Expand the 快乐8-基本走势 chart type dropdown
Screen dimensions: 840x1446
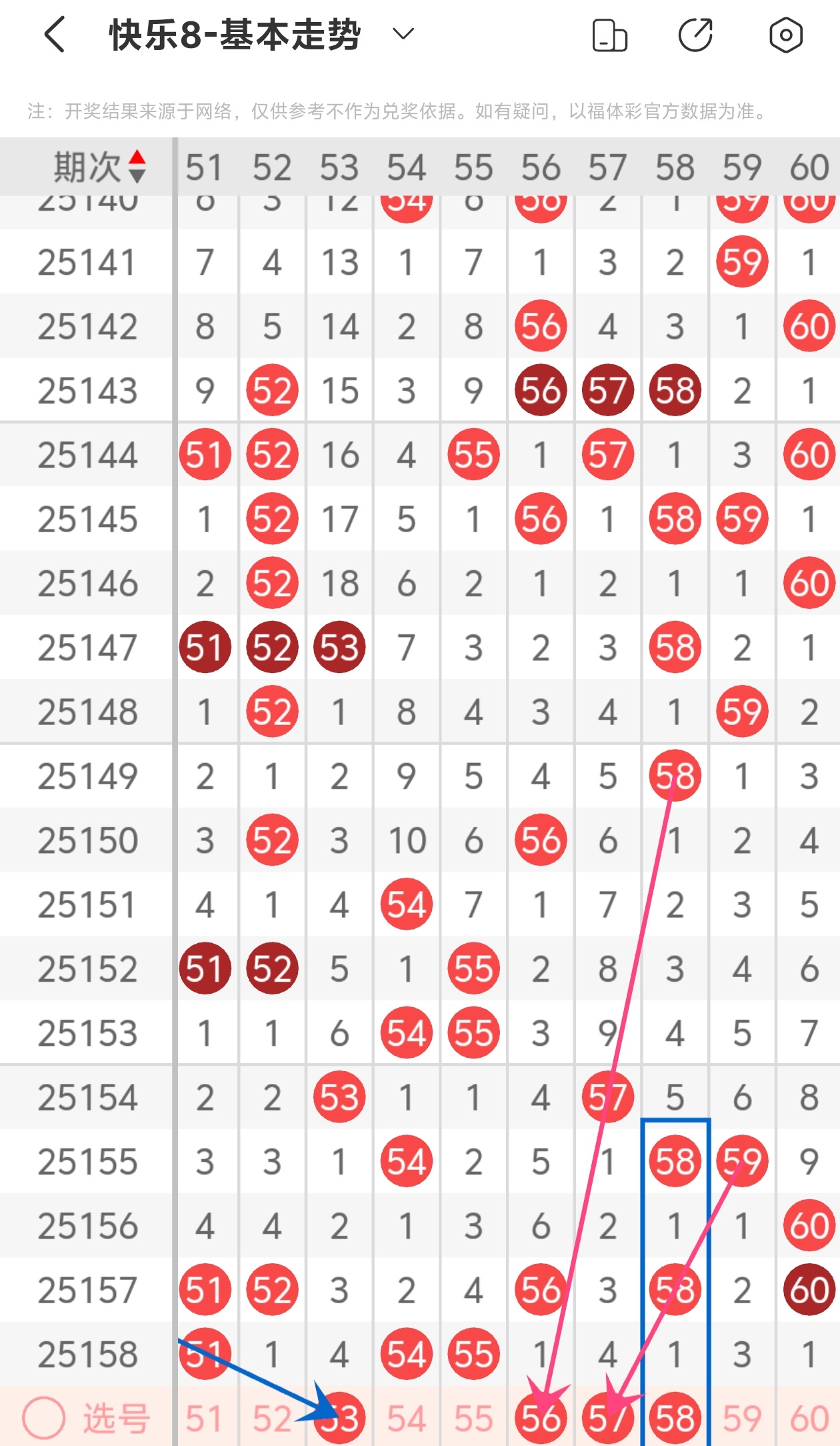tap(403, 33)
